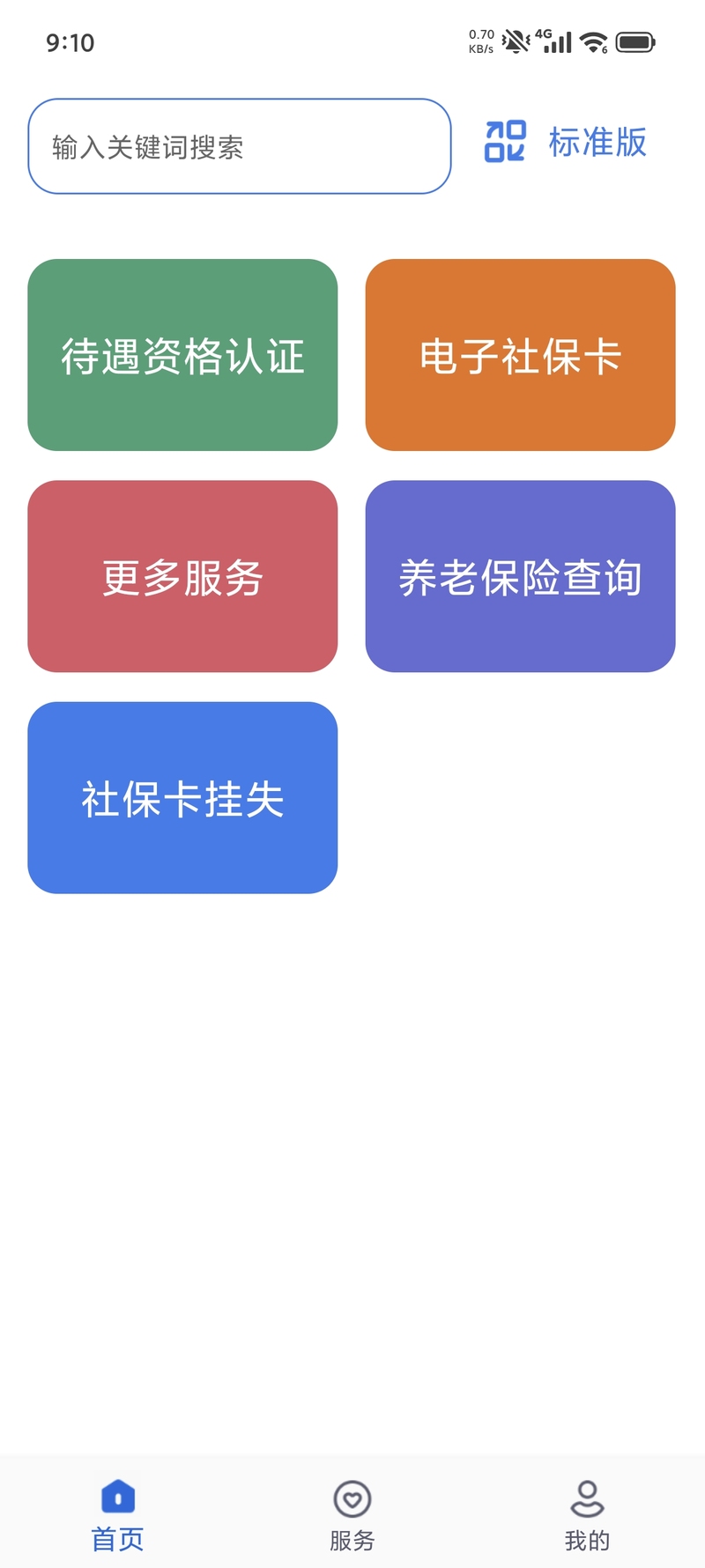Tap the 输入关键词搜索 search box
This screenshot has height=1568, width=705.
point(239,146)
